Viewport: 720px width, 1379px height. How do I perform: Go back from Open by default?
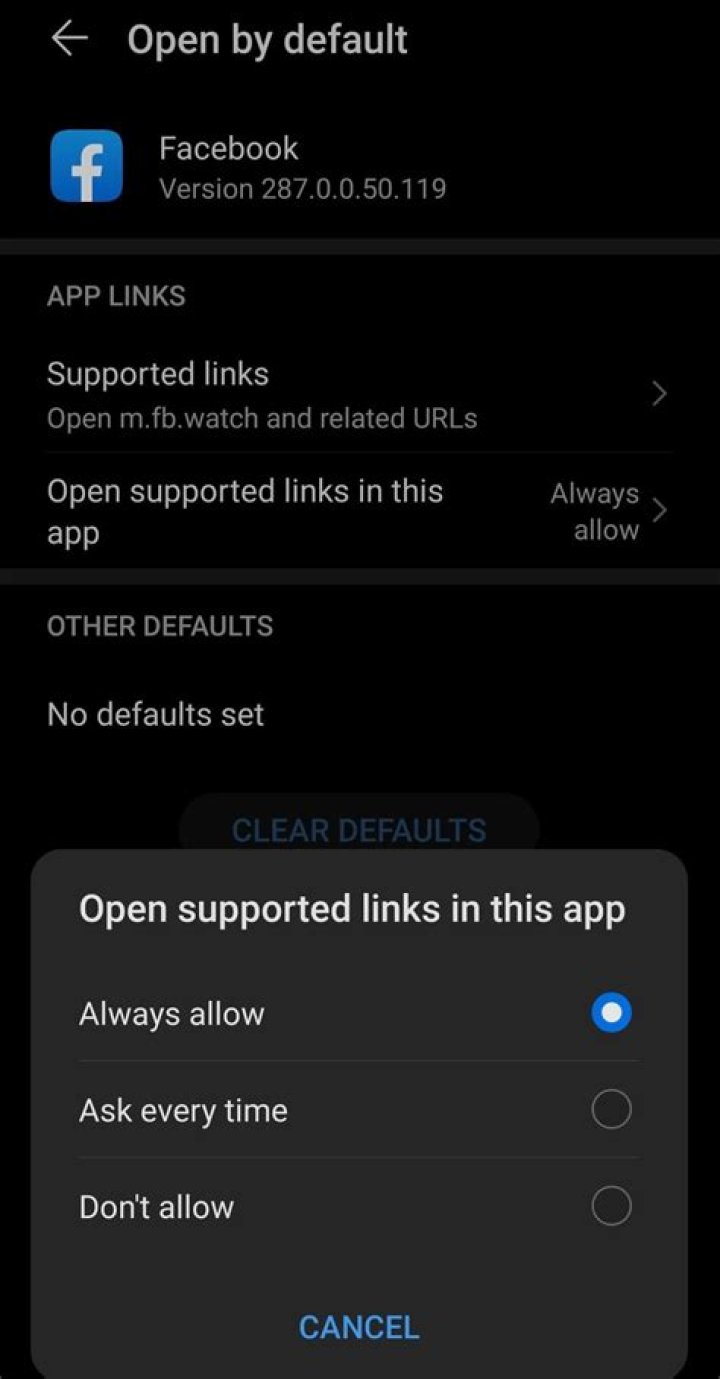click(69, 40)
